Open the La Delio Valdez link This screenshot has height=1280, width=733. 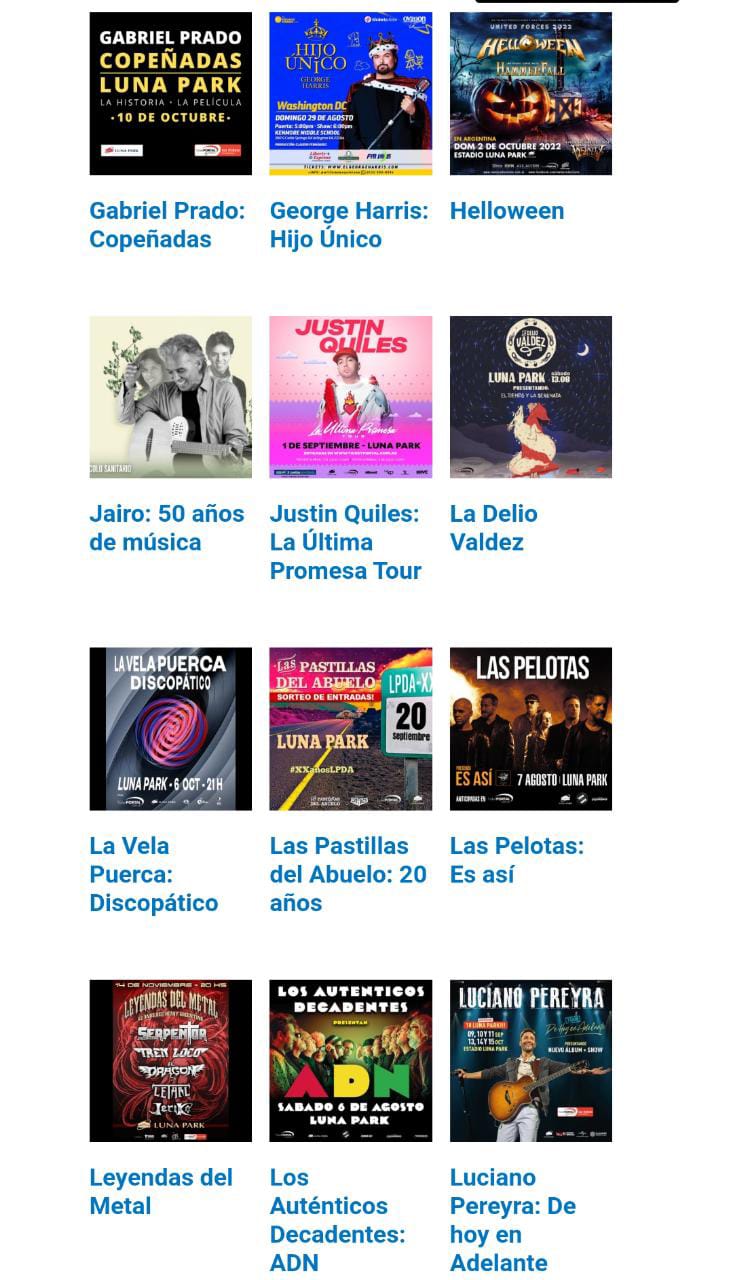click(493, 527)
